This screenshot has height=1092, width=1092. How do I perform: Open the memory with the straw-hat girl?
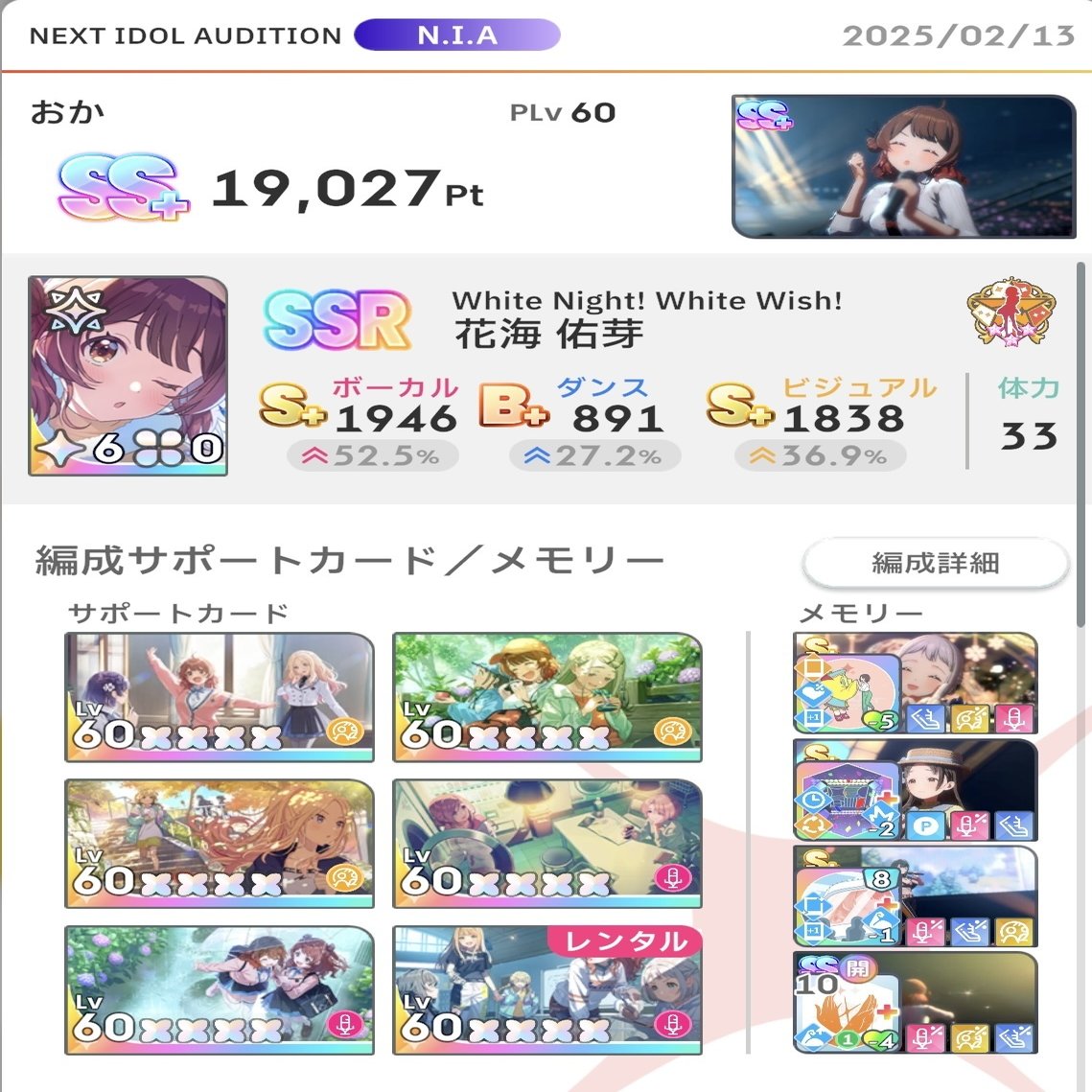pos(916,789)
